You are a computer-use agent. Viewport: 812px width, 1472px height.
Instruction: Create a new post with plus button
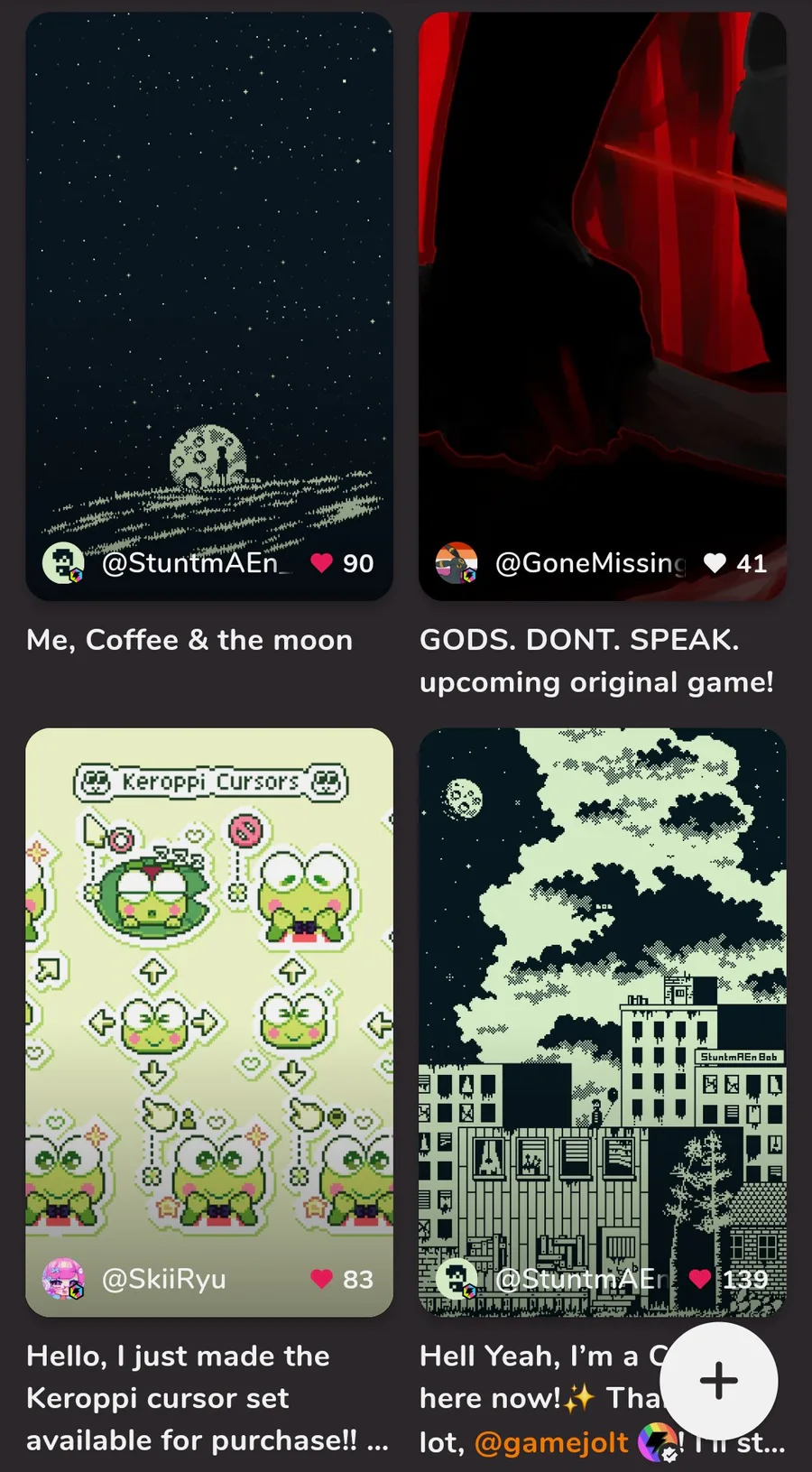coord(719,1381)
